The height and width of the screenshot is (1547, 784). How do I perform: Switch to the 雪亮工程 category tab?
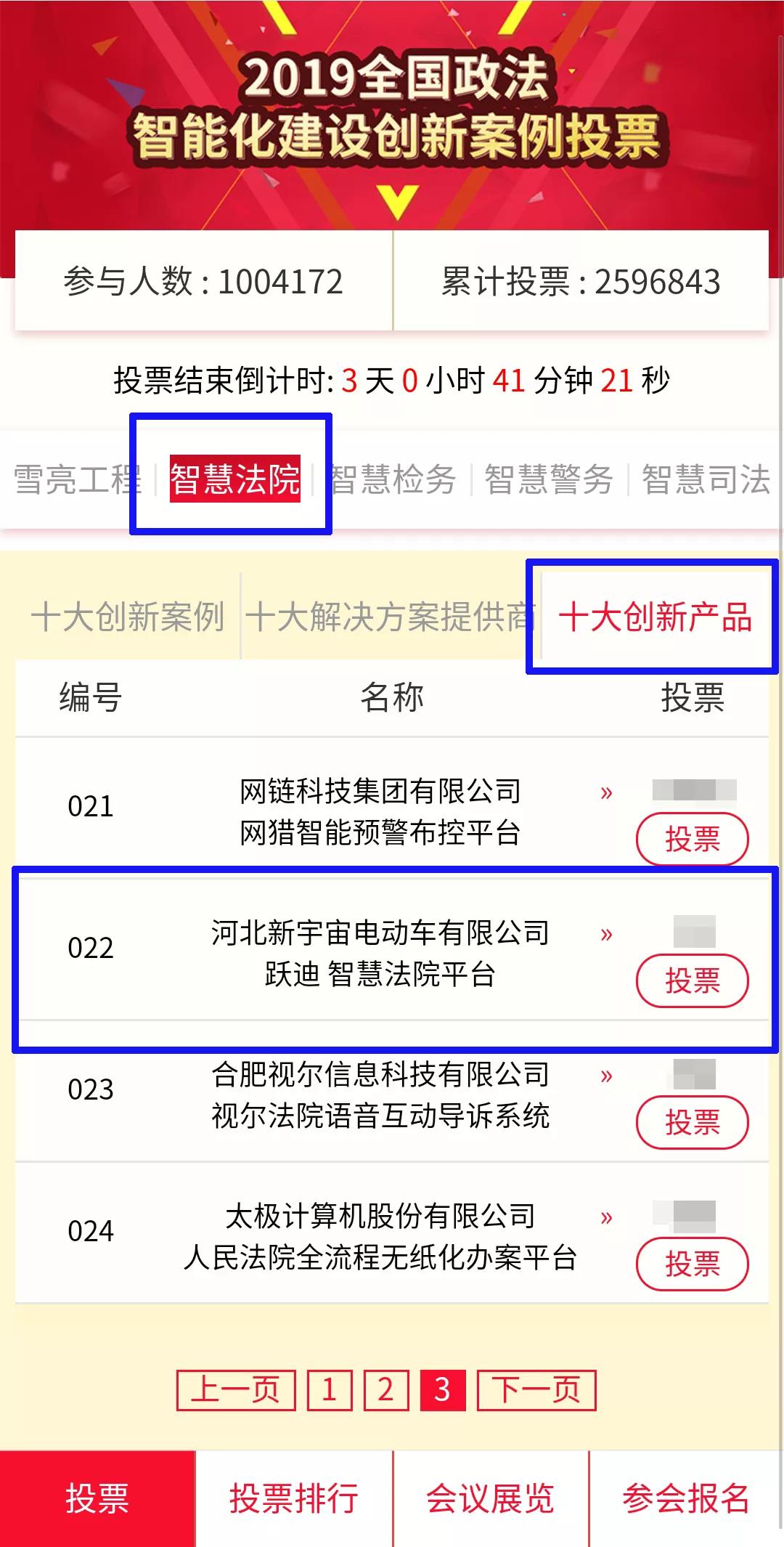click(77, 479)
